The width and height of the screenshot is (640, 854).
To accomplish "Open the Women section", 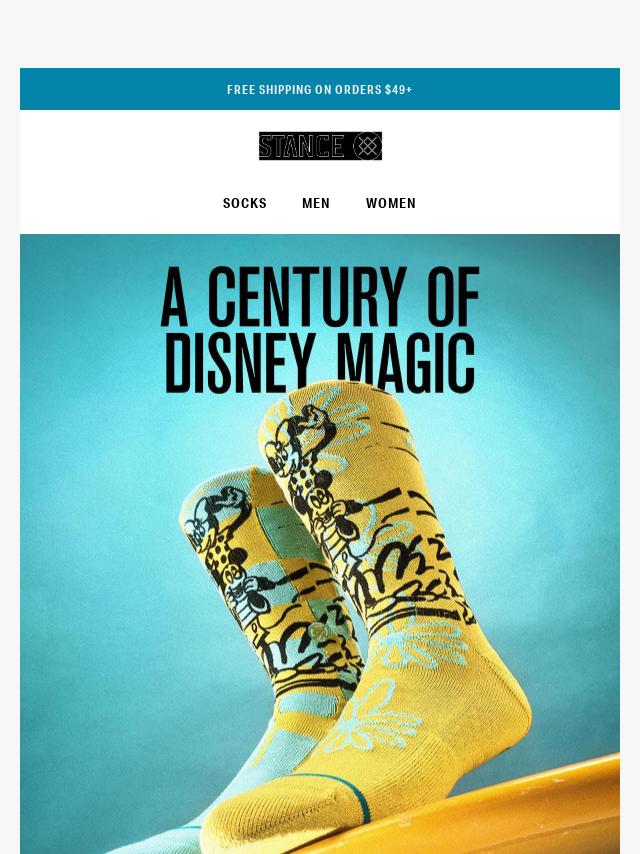I will coord(390,203).
